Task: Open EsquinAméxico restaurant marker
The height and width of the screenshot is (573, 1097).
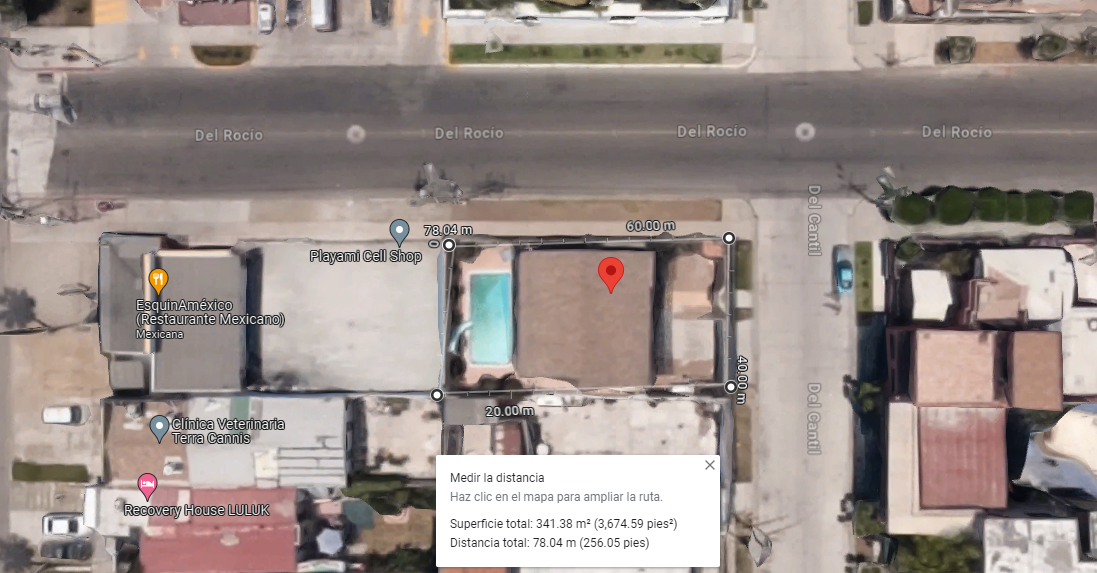Action: 158,281
